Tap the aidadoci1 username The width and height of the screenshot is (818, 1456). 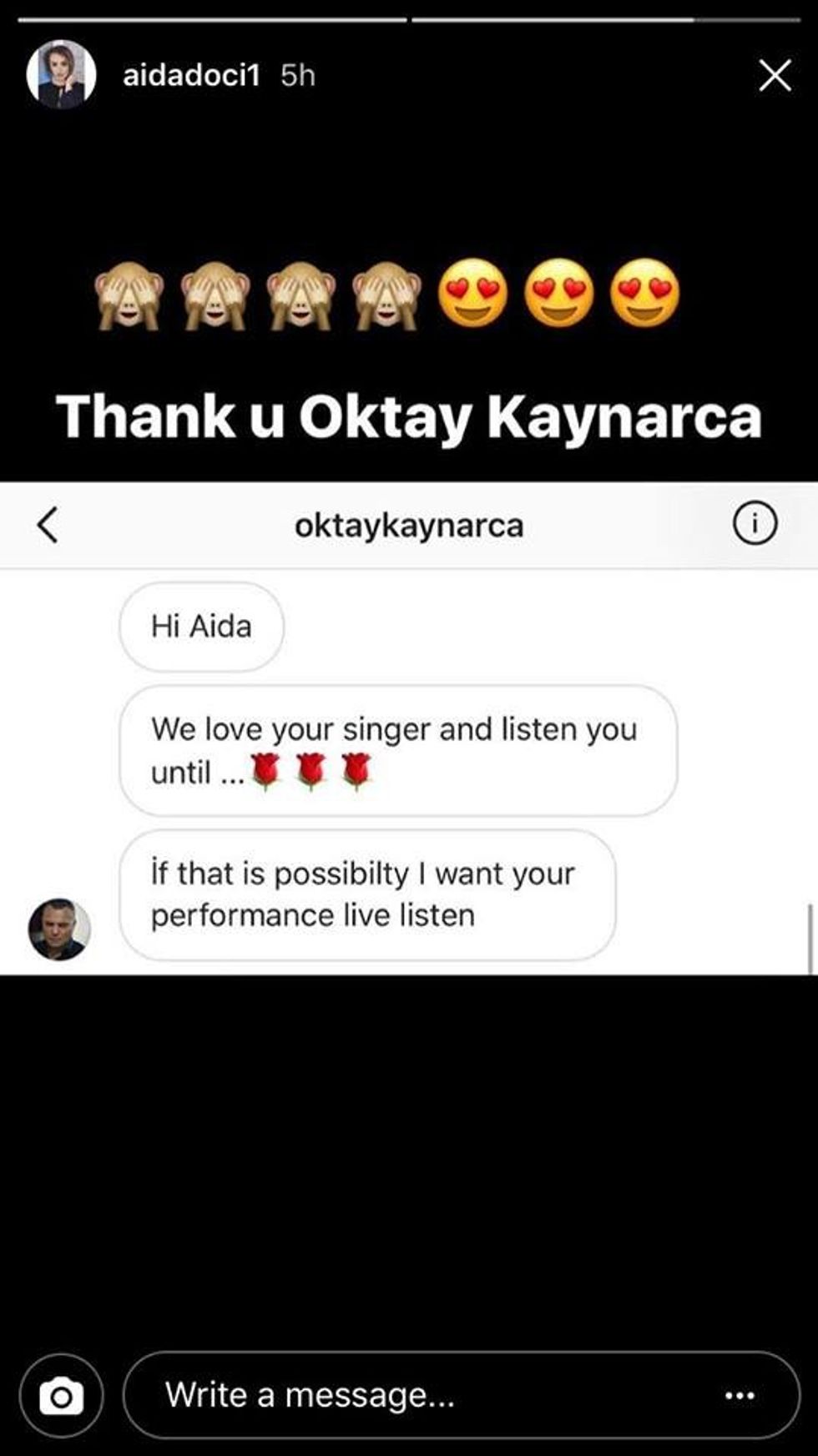point(191,76)
